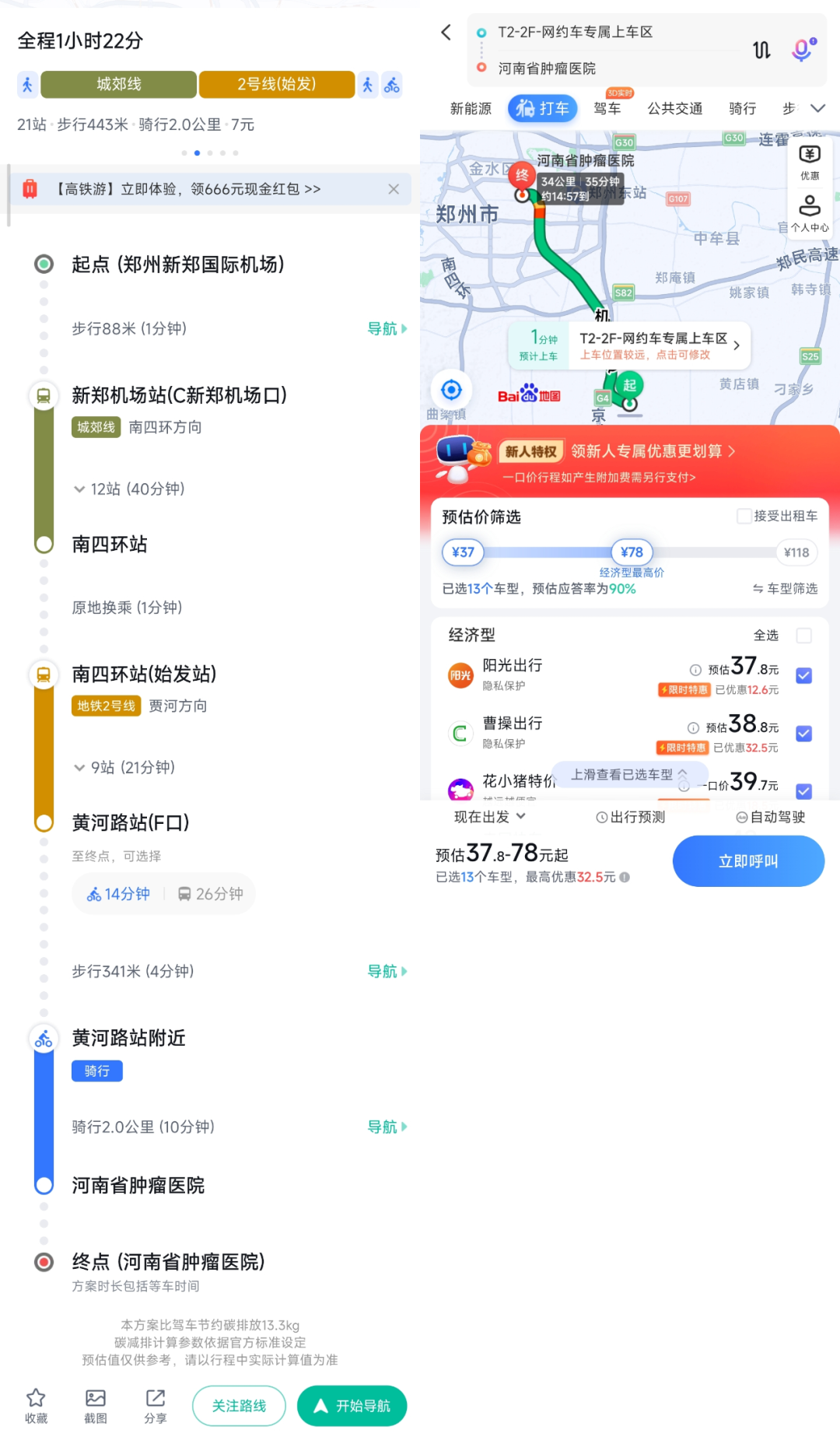Open 个人中心 from the map side icon
The height and width of the screenshot is (1437, 840).
pyautogui.click(x=810, y=212)
